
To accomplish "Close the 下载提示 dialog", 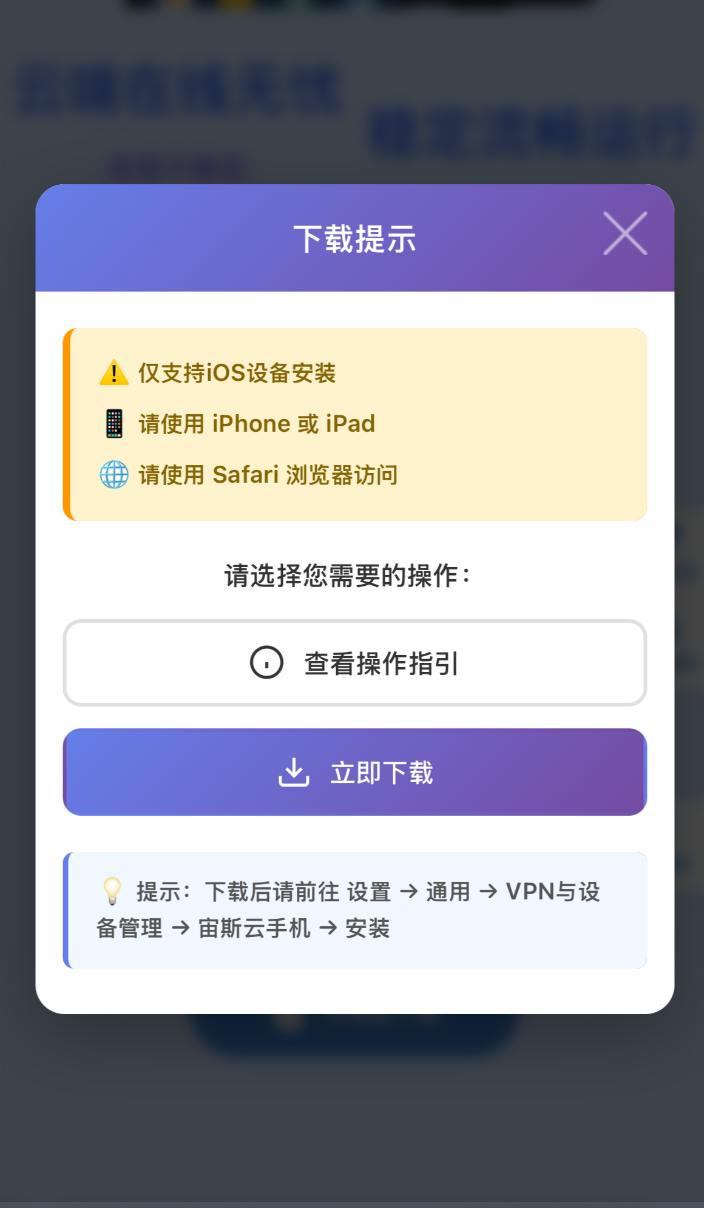I will click(625, 234).
